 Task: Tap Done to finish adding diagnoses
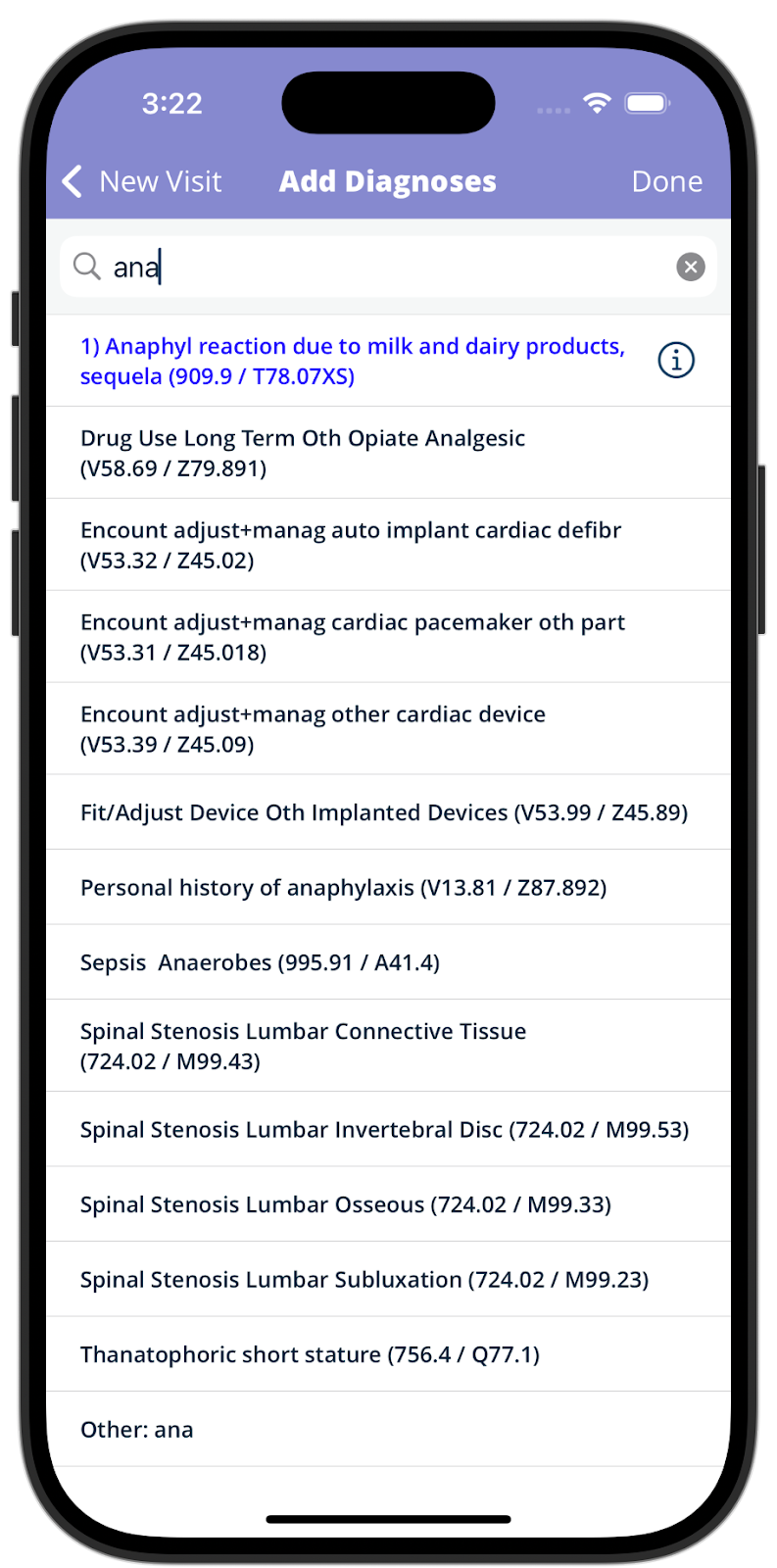(667, 181)
